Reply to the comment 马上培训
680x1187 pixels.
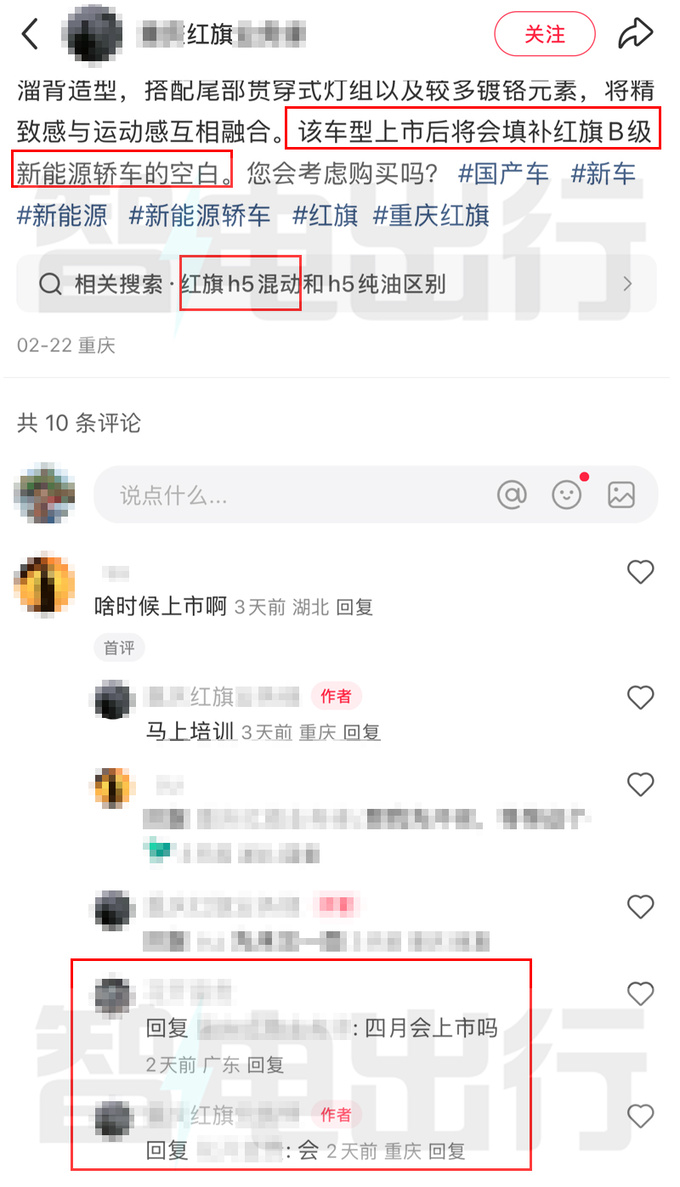362,732
